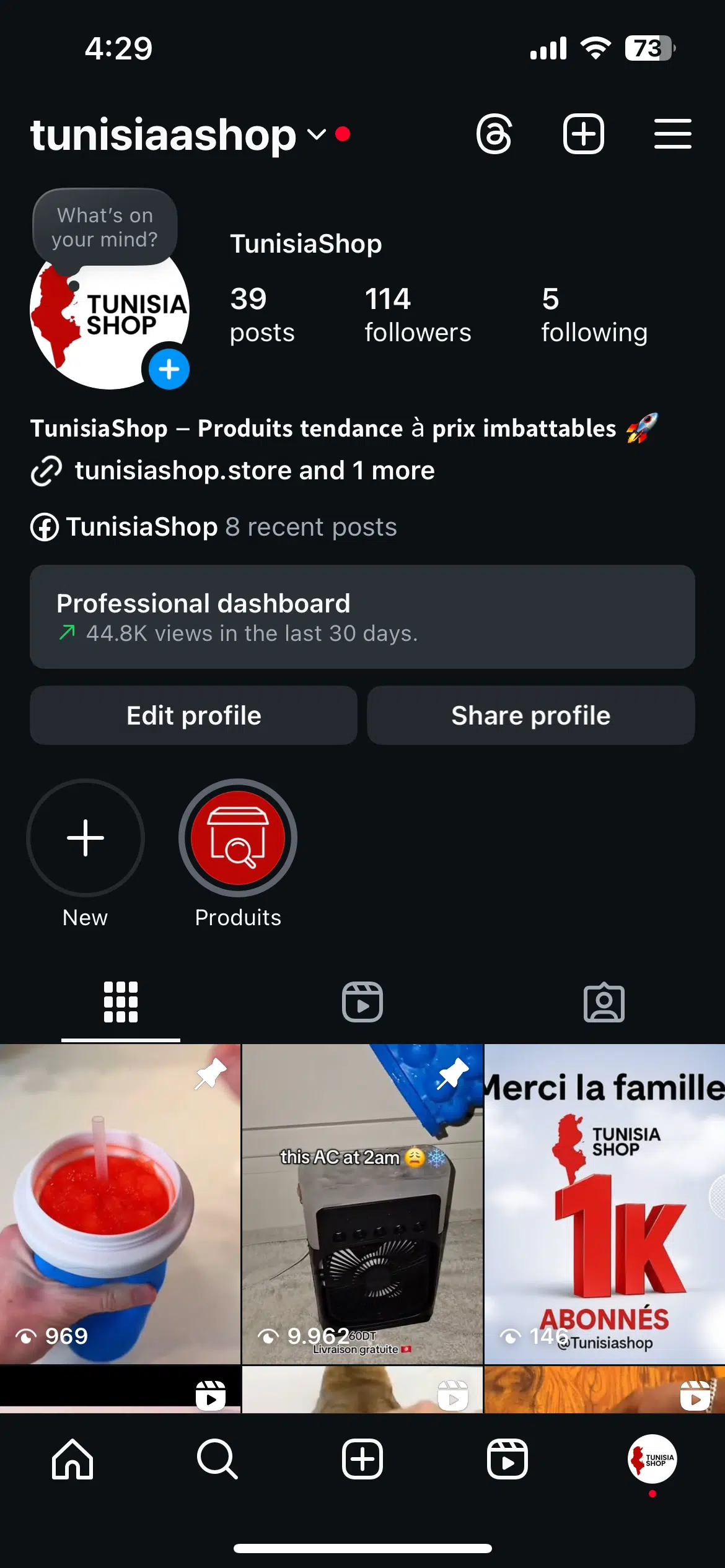Tap Edit profile
This screenshot has width=725, height=1568.
click(193, 715)
